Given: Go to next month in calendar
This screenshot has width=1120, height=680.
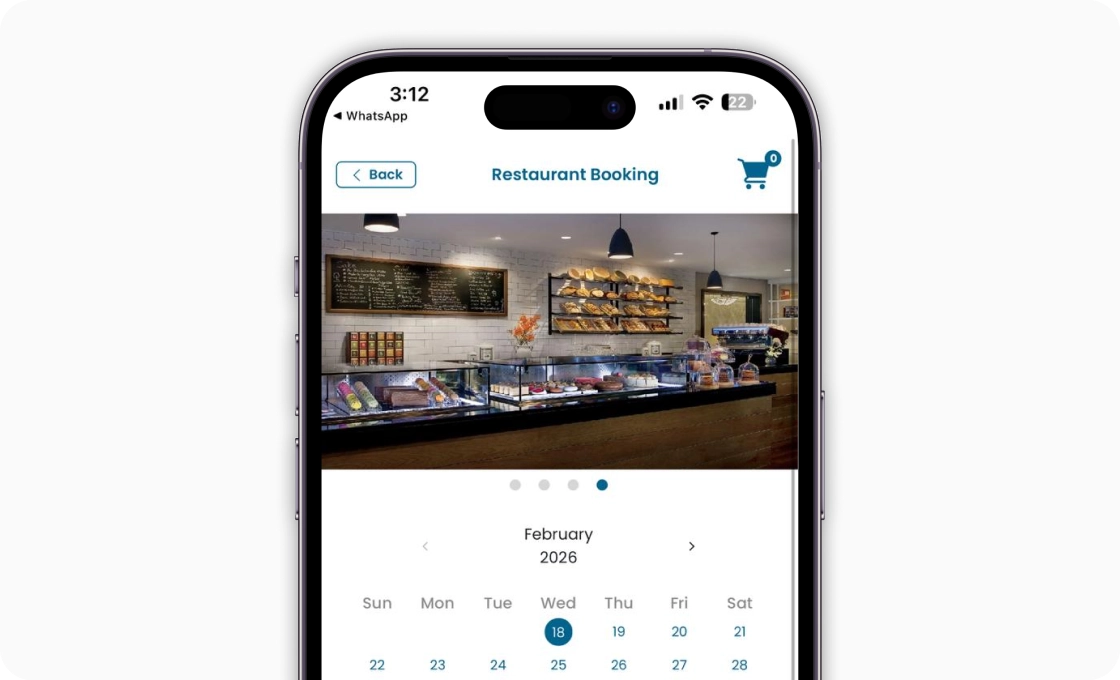Looking at the screenshot, I should click(x=691, y=546).
